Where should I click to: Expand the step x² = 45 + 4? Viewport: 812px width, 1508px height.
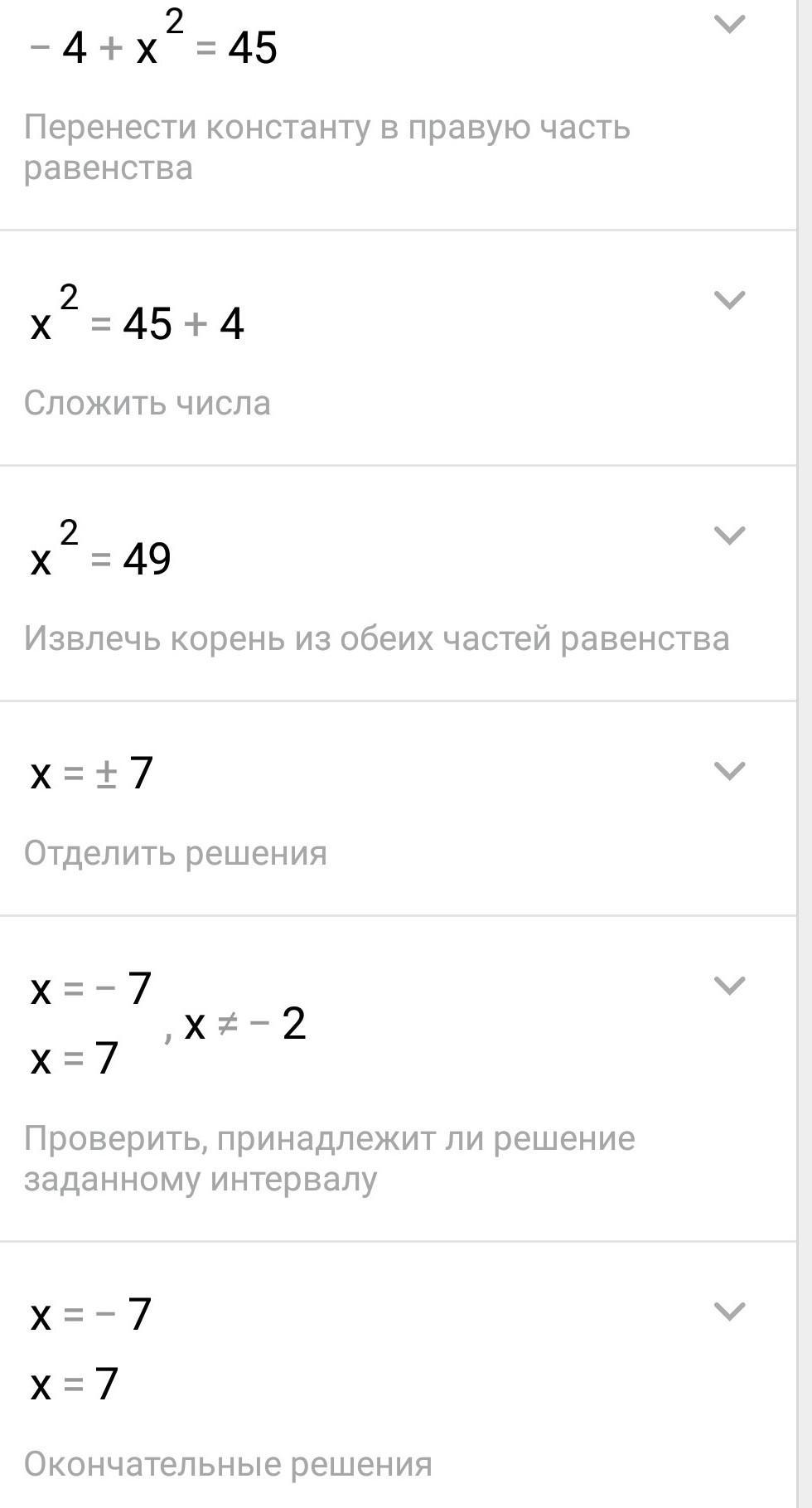click(729, 300)
